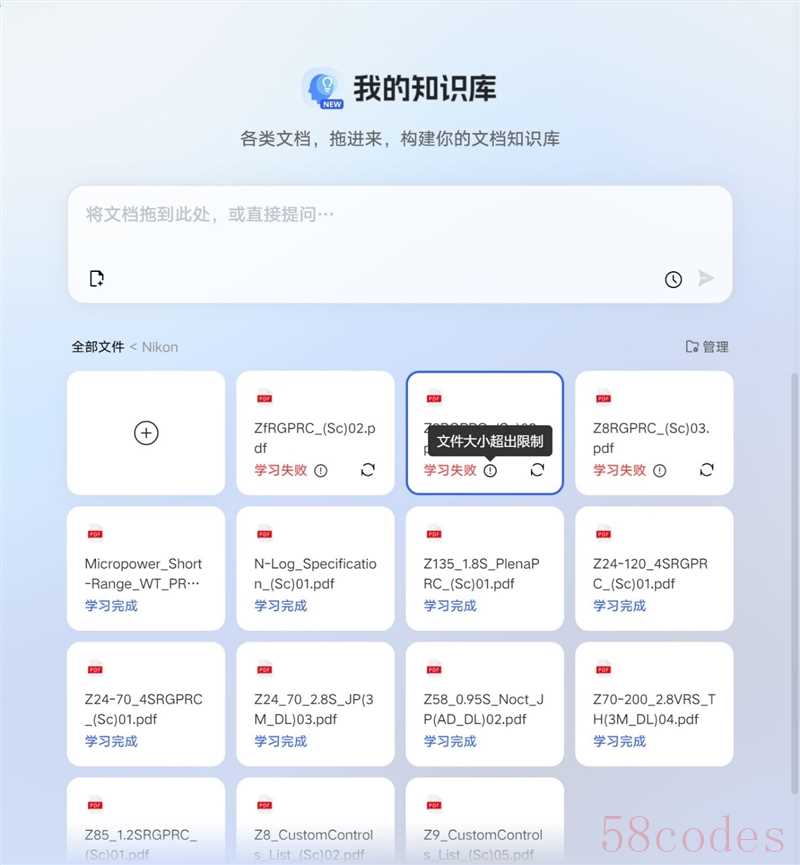Add a new file with the plus tile

146,433
